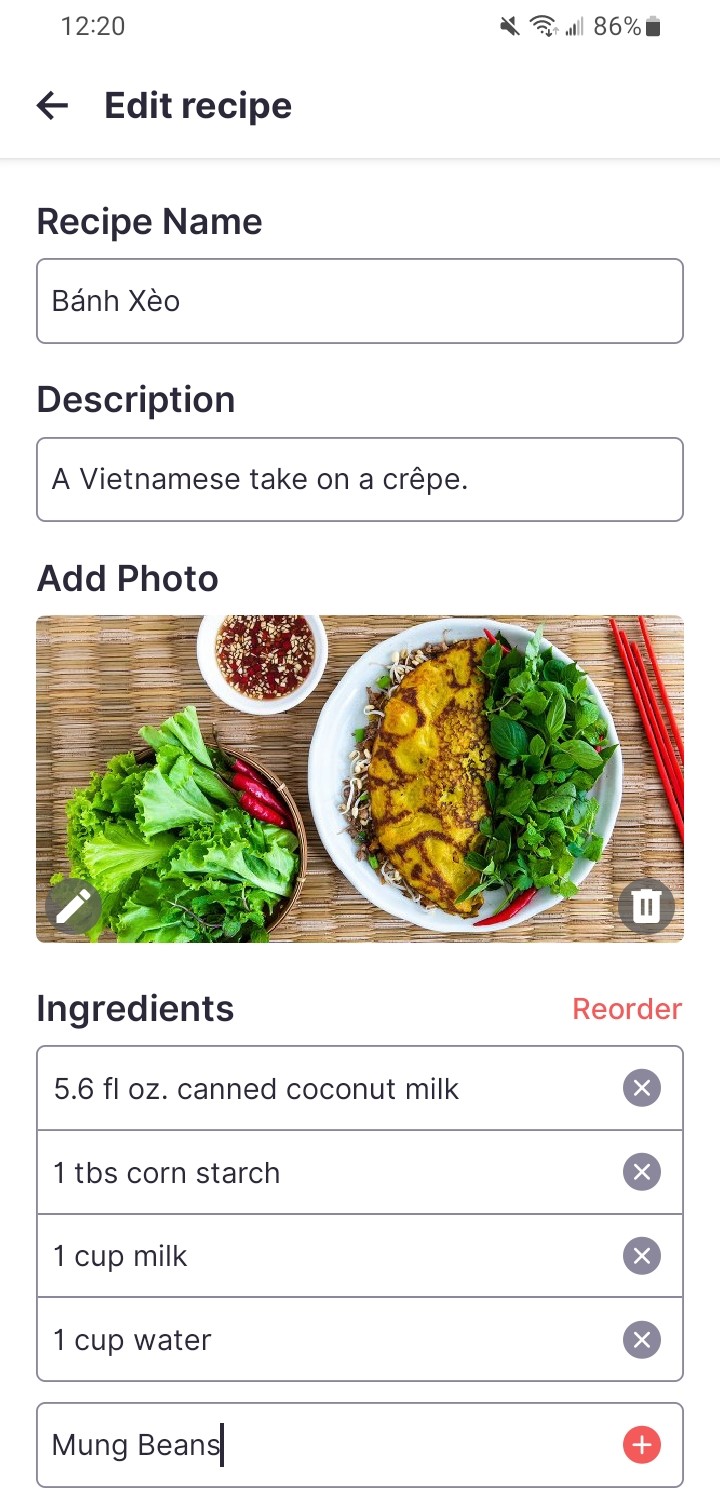Add Mung Beans using the plus icon
Image resolution: width=720 pixels, height=1510 pixels.
coord(641,1444)
